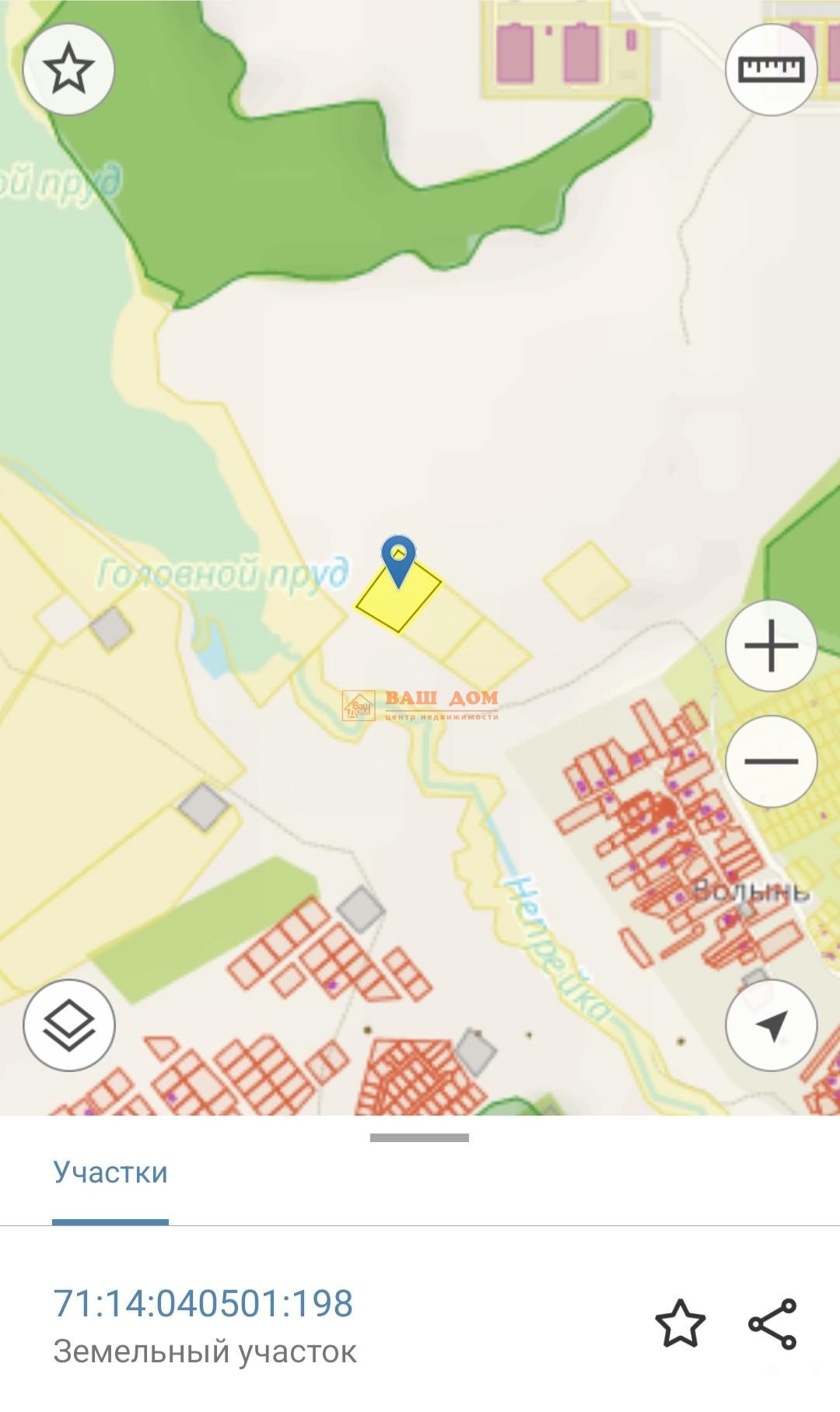Open parcel 71:14:040501:198 details

click(203, 1304)
